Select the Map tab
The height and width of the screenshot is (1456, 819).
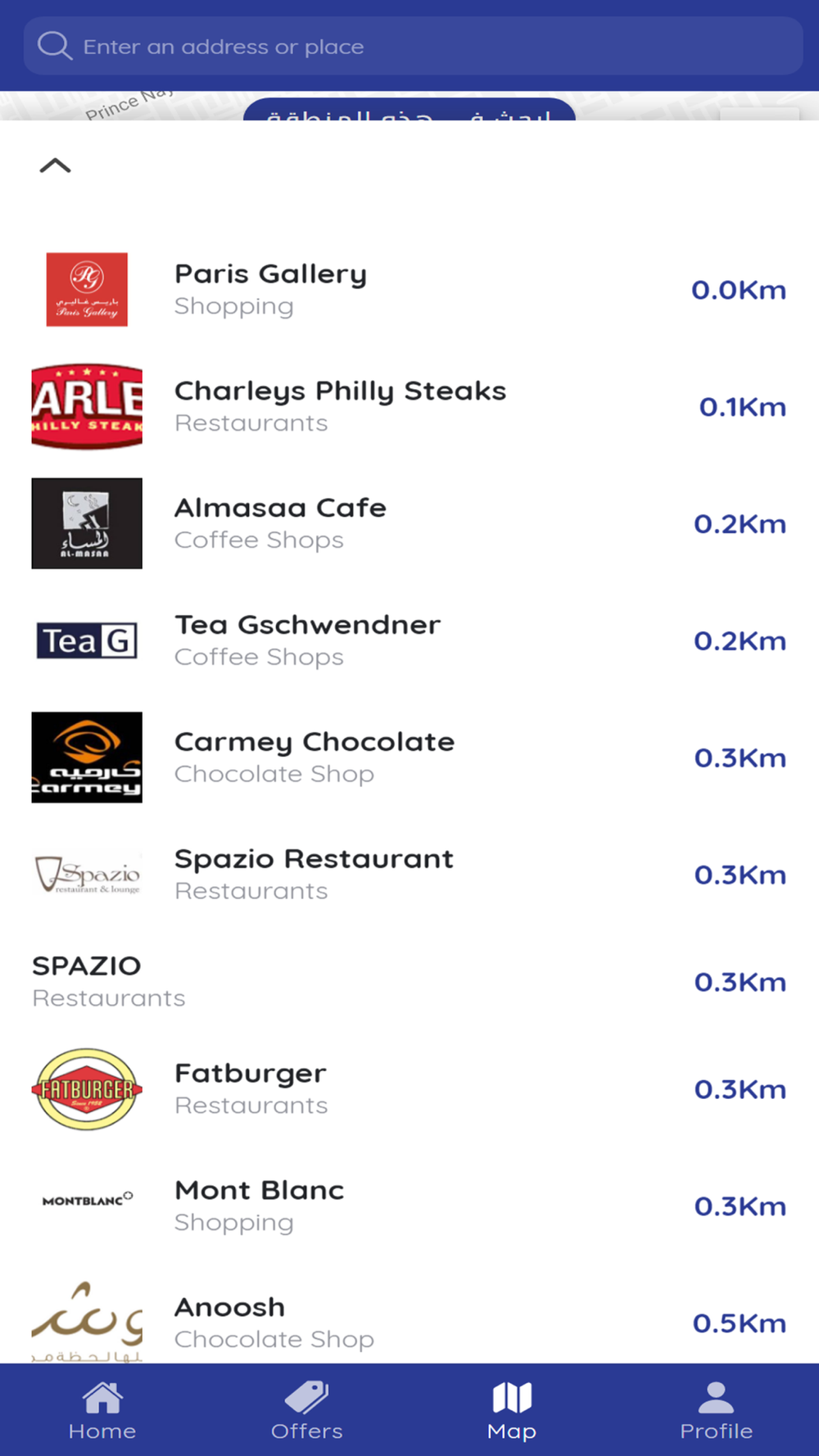tap(512, 1410)
